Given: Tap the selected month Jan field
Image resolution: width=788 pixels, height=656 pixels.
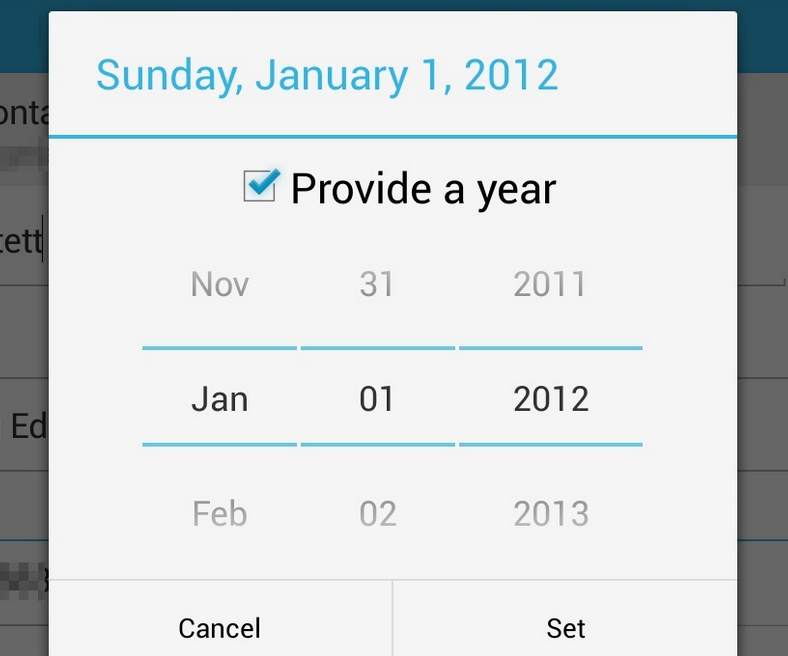Looking at the screenshot, I should [219, 399].
